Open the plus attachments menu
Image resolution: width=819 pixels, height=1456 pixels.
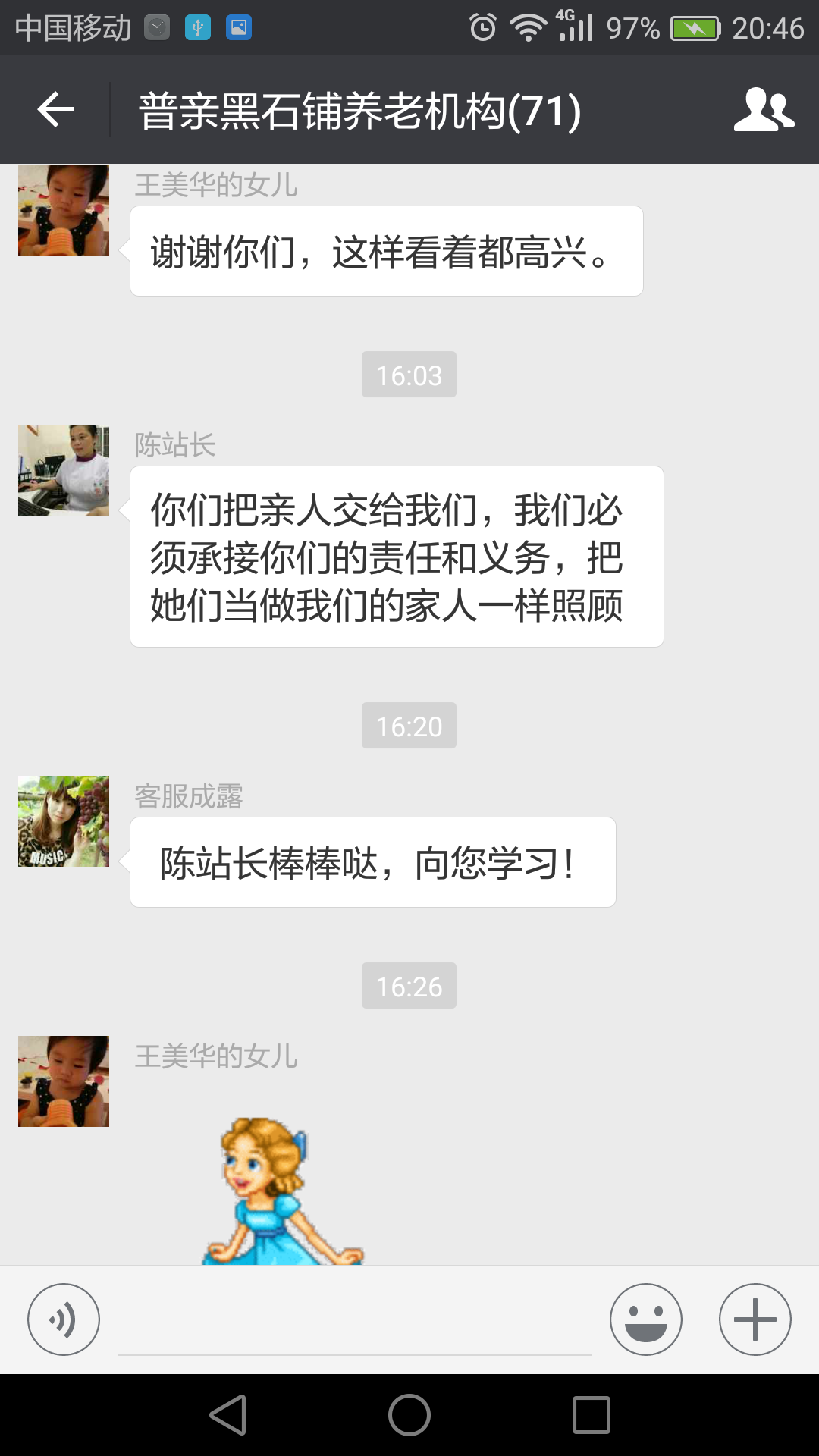(755, 1319)
